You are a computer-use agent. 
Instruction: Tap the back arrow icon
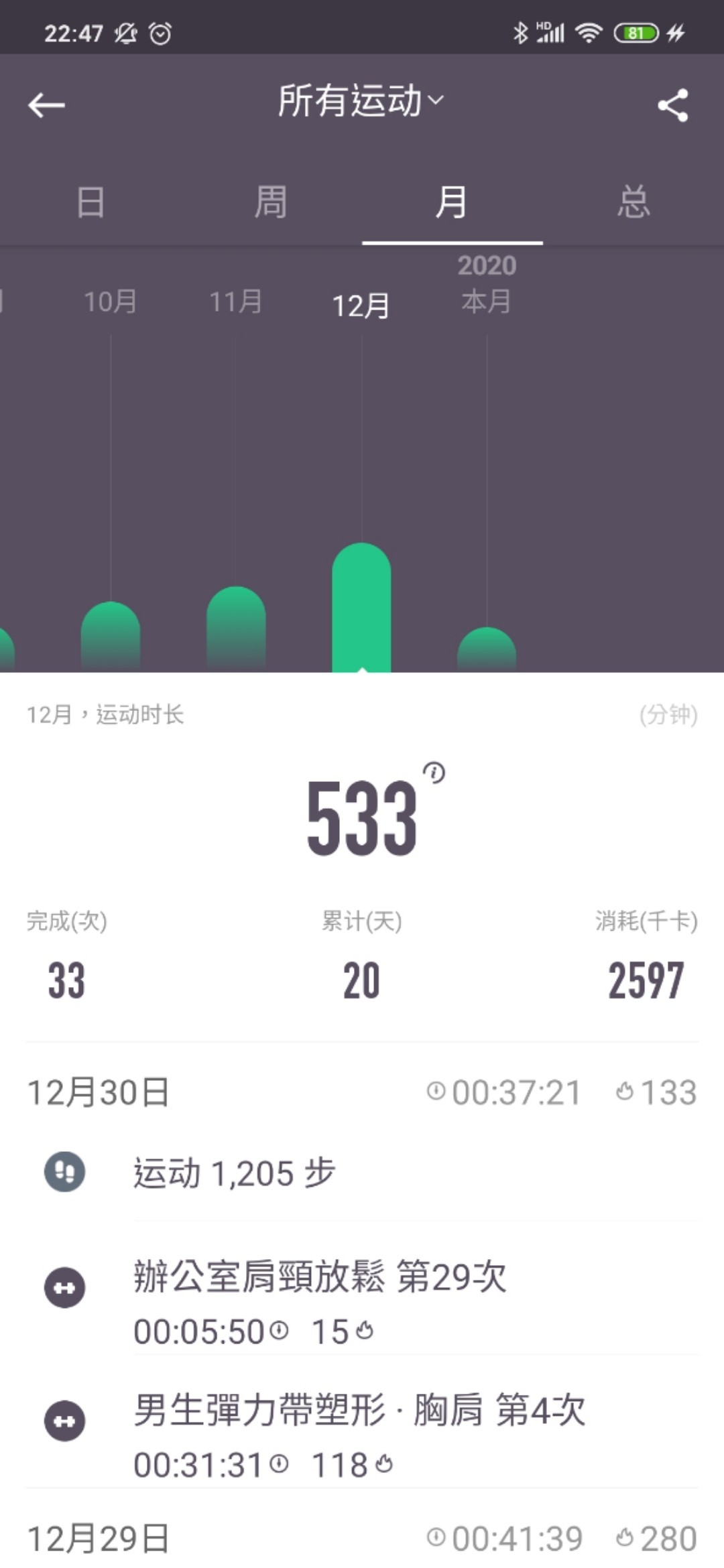click(47, 104)
